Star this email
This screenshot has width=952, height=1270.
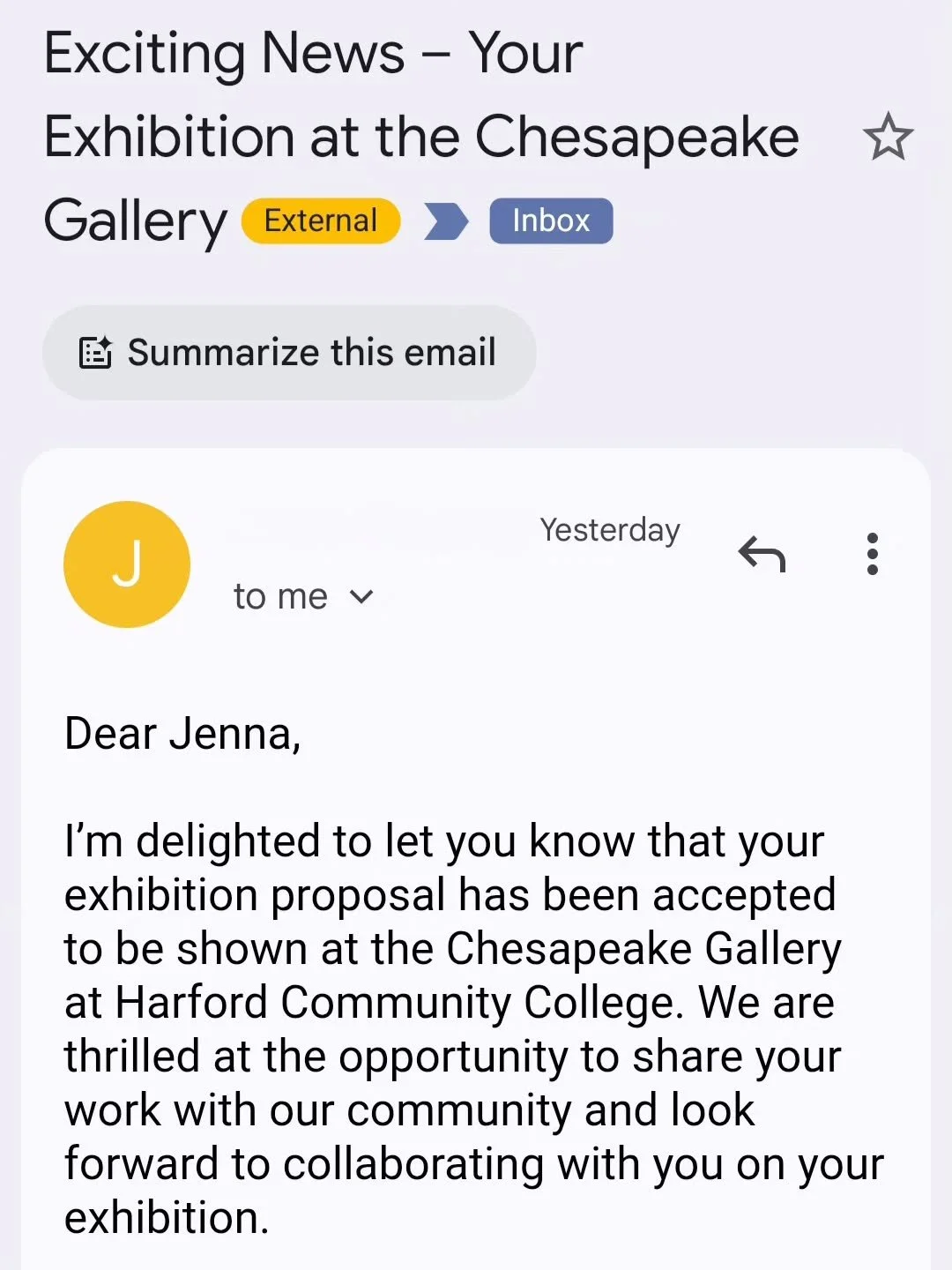[888, 138]
